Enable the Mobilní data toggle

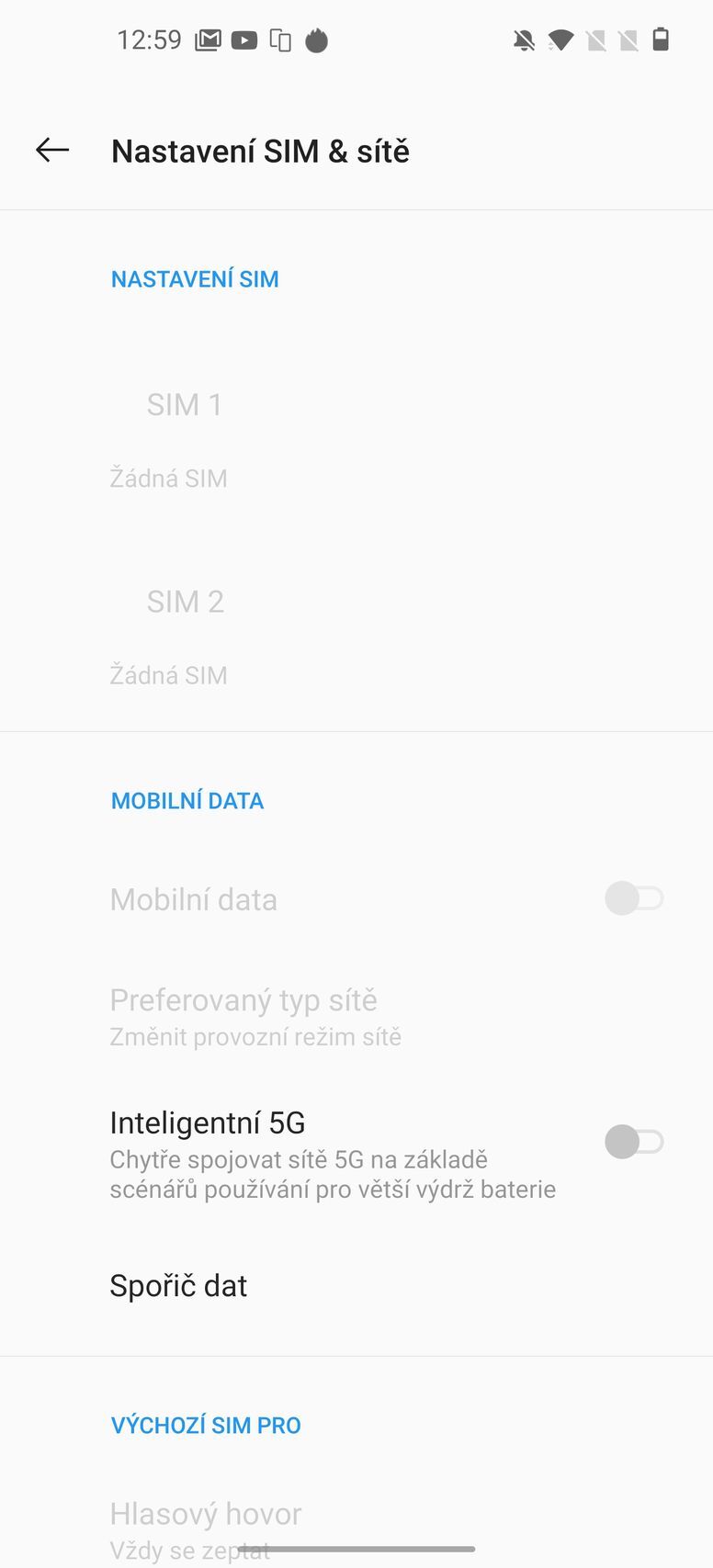click(x=634, y=898)
